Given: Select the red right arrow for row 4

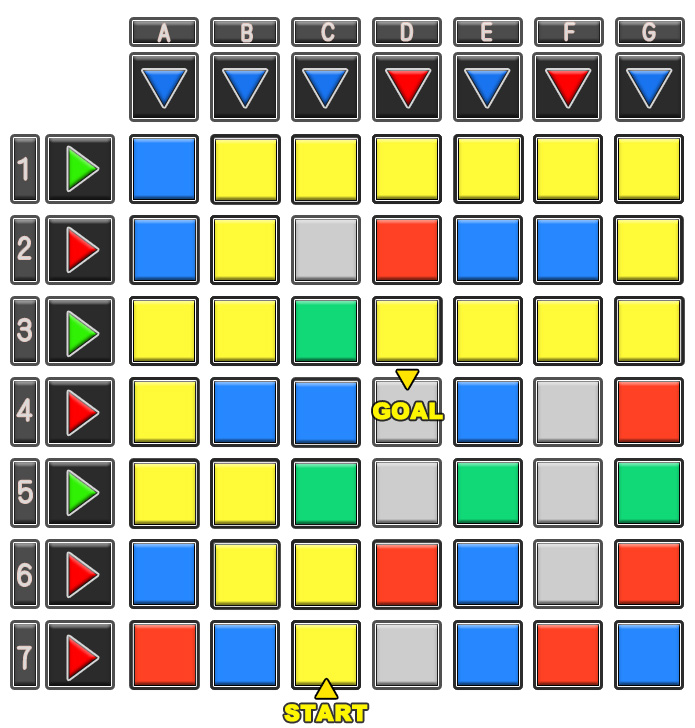Looking at the screenshot, I should 80,412.
